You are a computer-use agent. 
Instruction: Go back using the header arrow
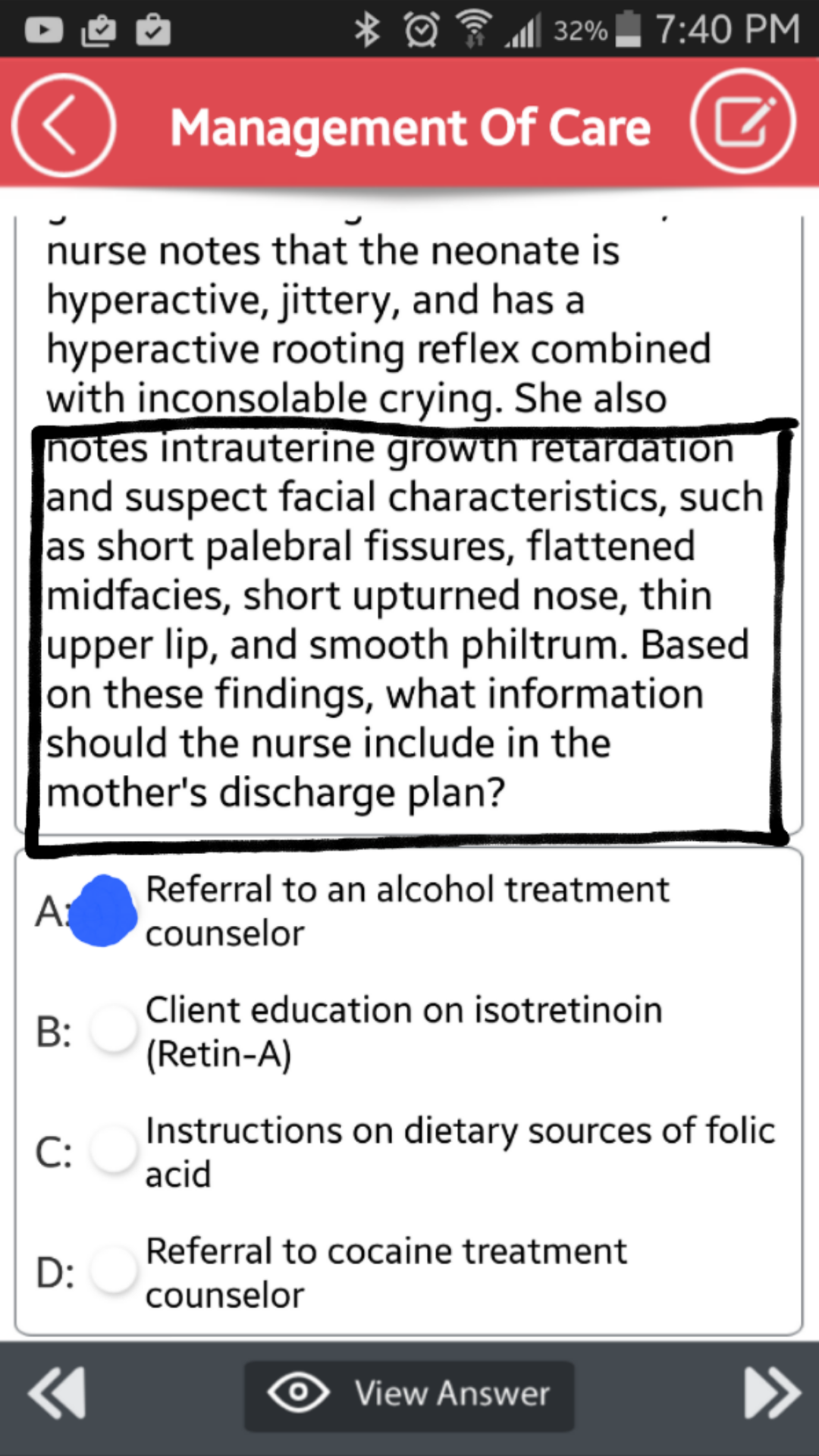pos(64,125)
